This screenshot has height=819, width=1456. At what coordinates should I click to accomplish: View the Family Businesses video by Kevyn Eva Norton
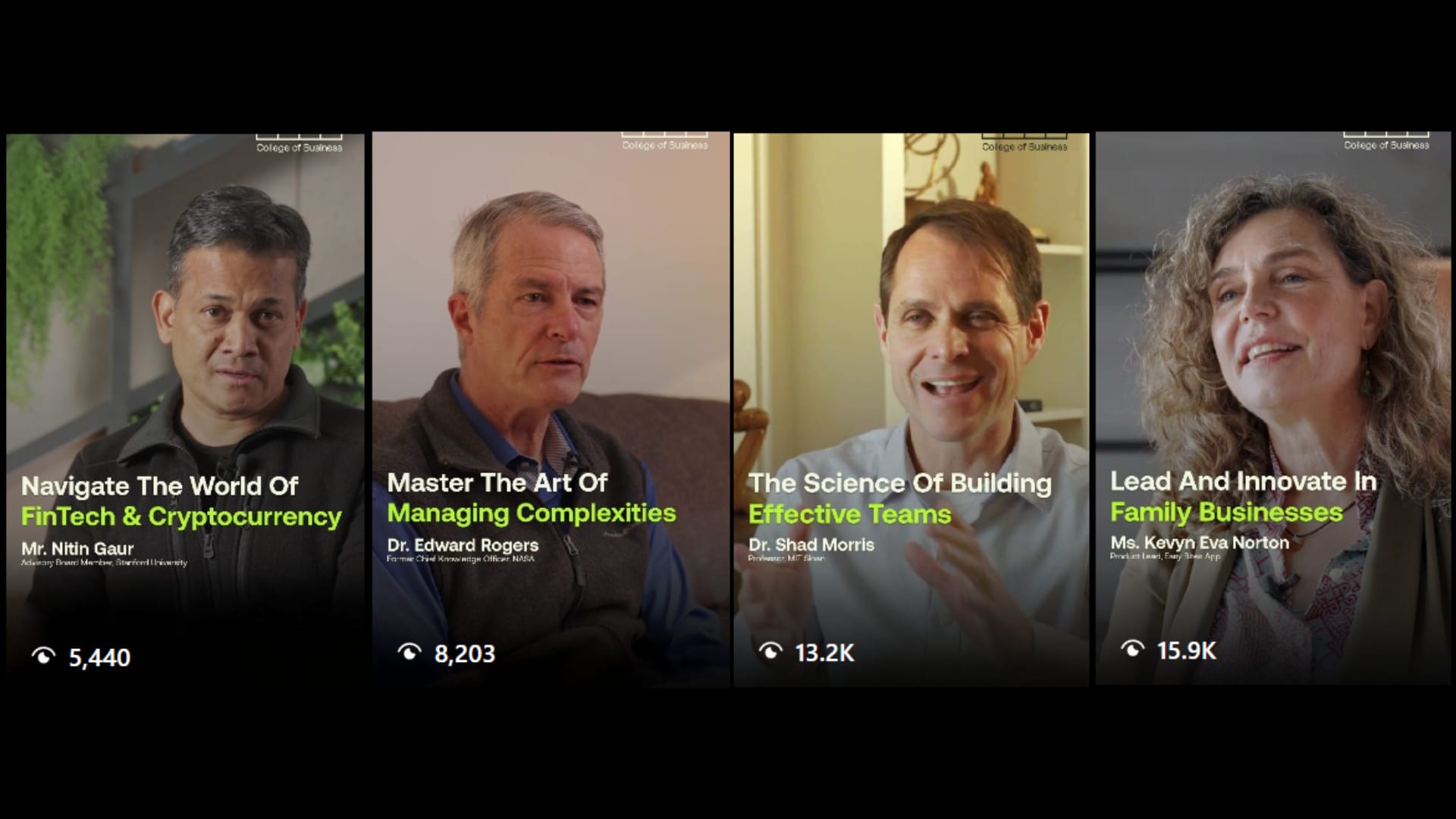tap(1272, 409)
